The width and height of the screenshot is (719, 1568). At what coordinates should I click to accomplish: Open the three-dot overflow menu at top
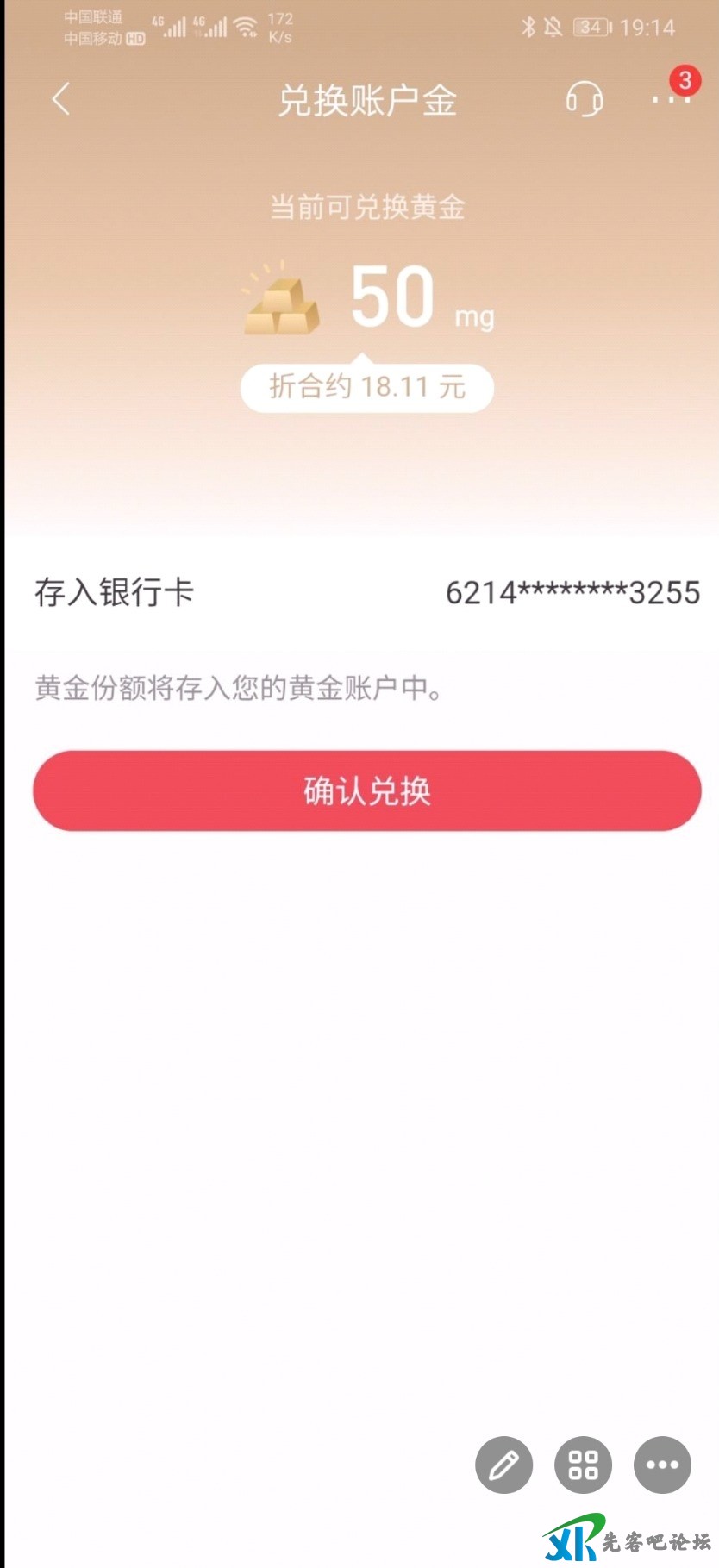coord(672,100)
